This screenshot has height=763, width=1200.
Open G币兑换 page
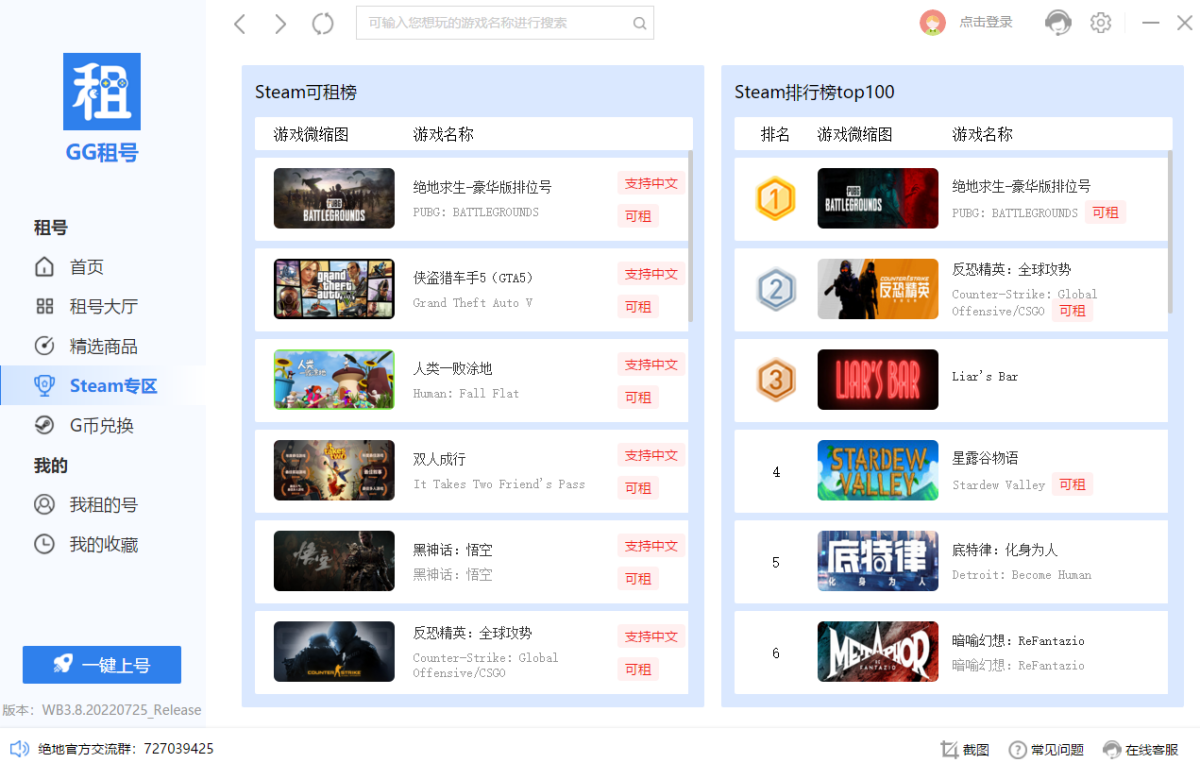[100, 425]
